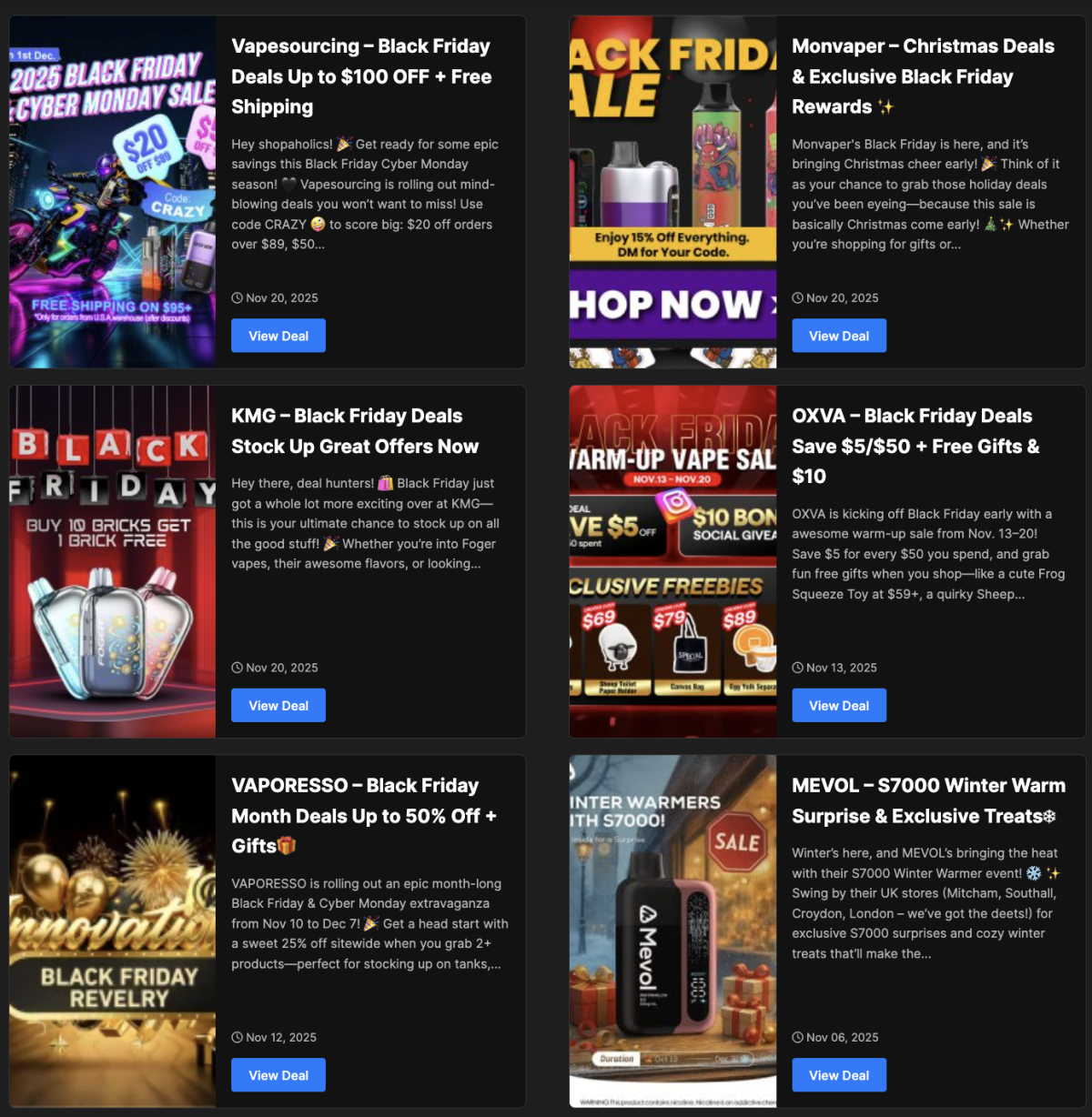Open the Mevol S7000 winter warmers image
The height and width of the screenshot is (1117, 1092).
coord(672,931)
